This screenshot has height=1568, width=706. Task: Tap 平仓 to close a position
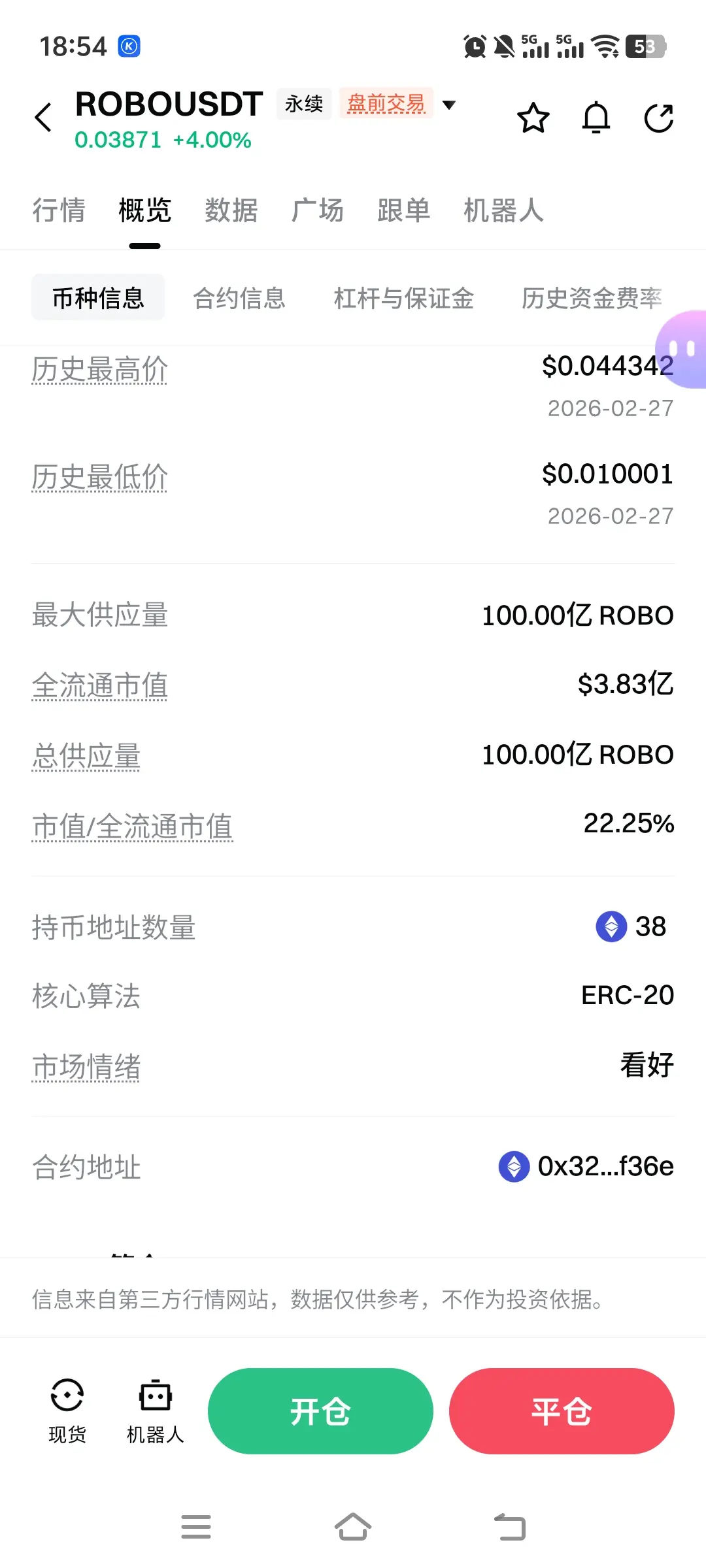pos(562,1411)
